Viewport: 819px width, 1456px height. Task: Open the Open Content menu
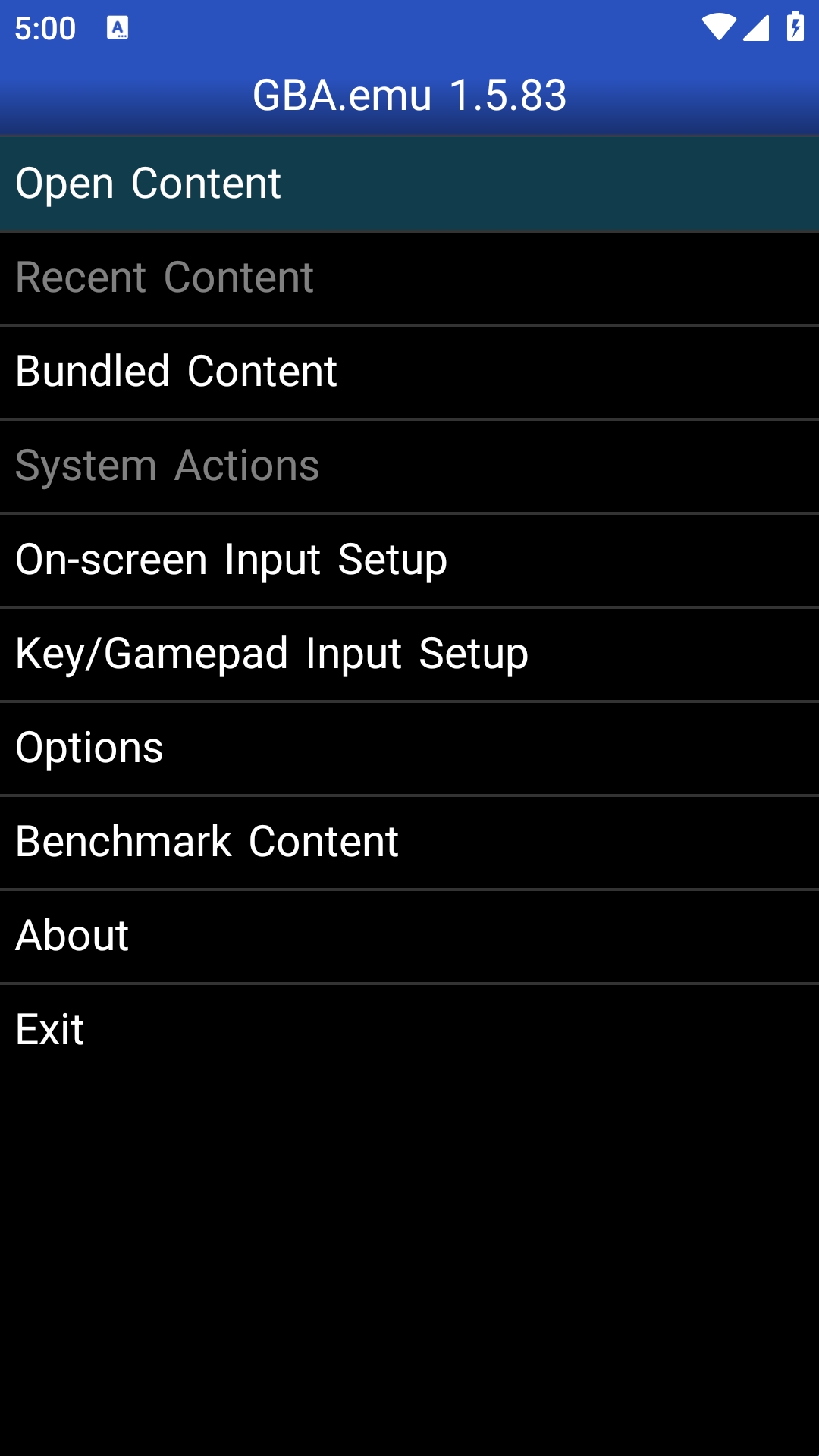tap(409, 184)
